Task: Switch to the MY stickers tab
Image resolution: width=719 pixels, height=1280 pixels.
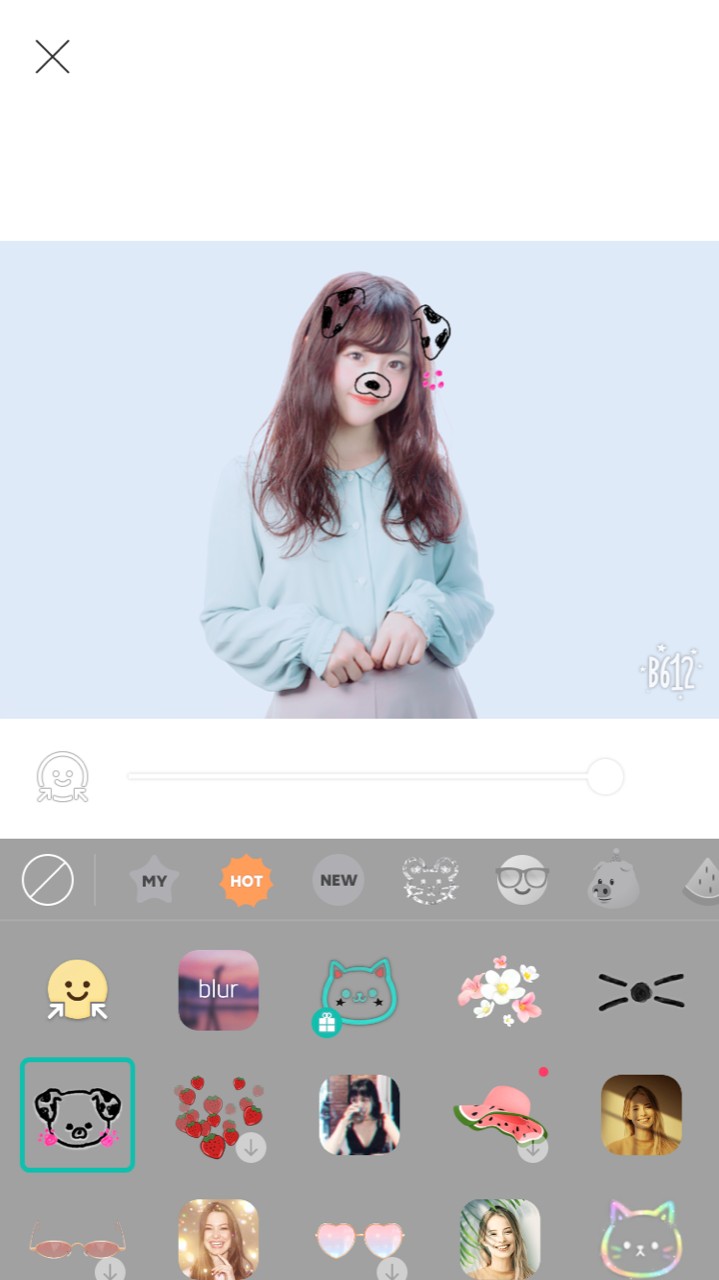Action: (x=154, y=881)
